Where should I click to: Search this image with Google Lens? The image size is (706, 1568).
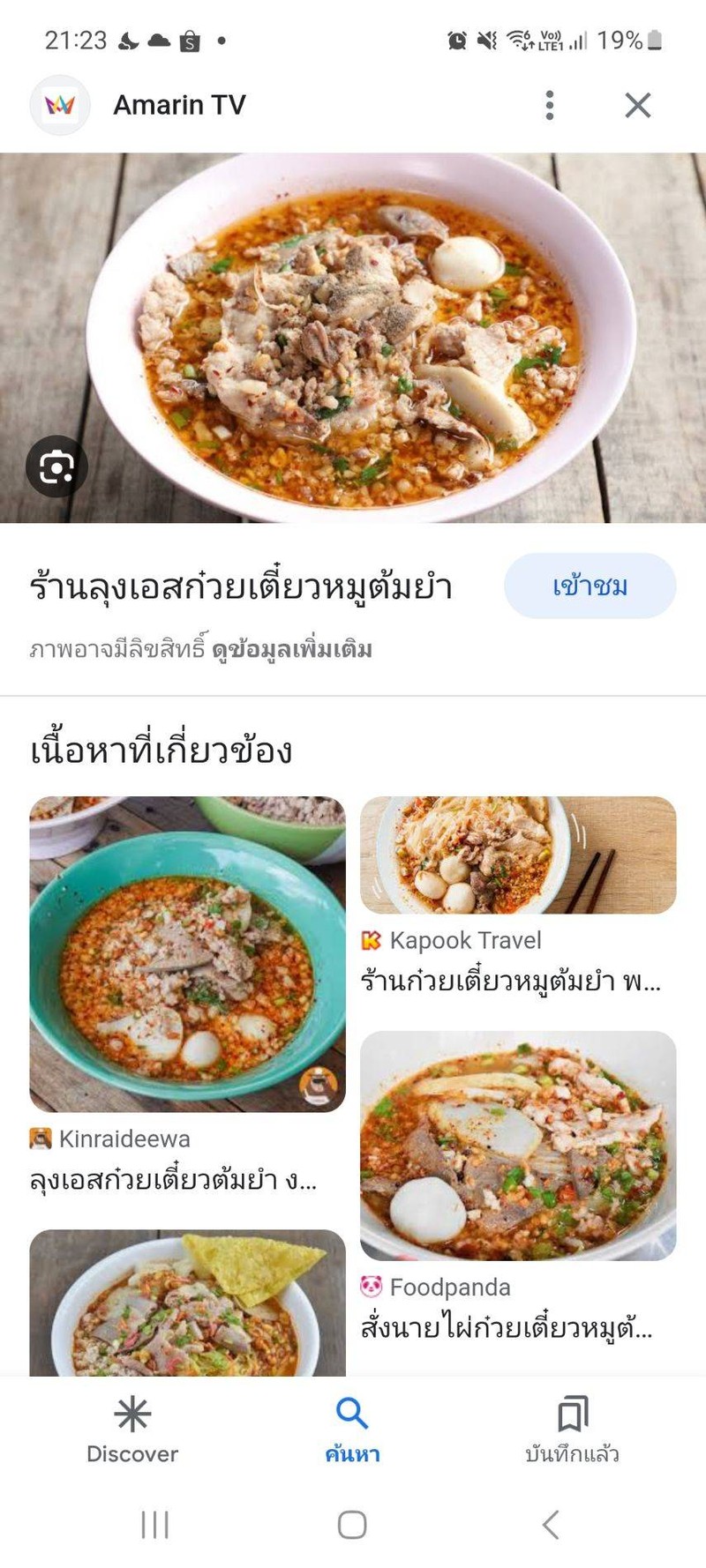56,467
